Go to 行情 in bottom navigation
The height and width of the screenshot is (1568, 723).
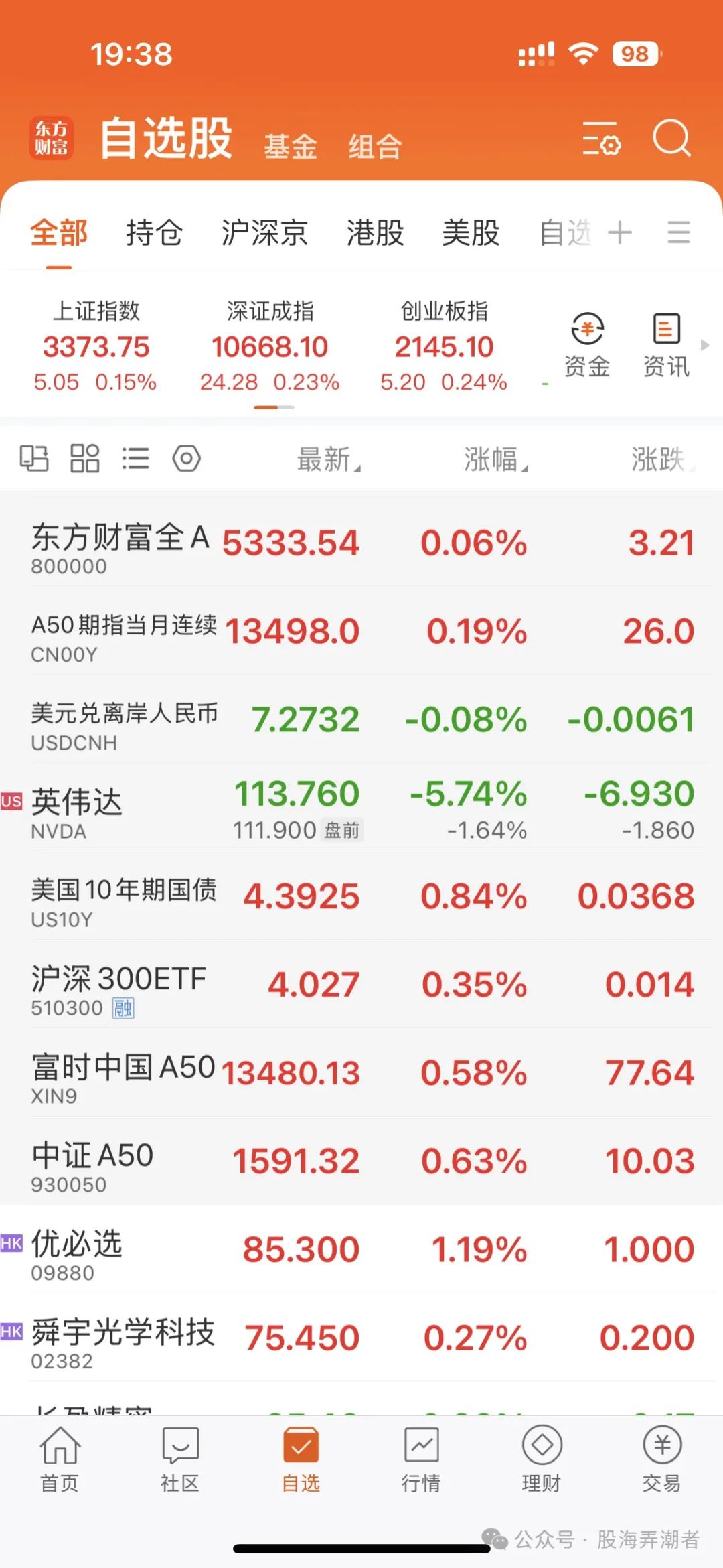pyautogui.click(x=421, y=1459)
